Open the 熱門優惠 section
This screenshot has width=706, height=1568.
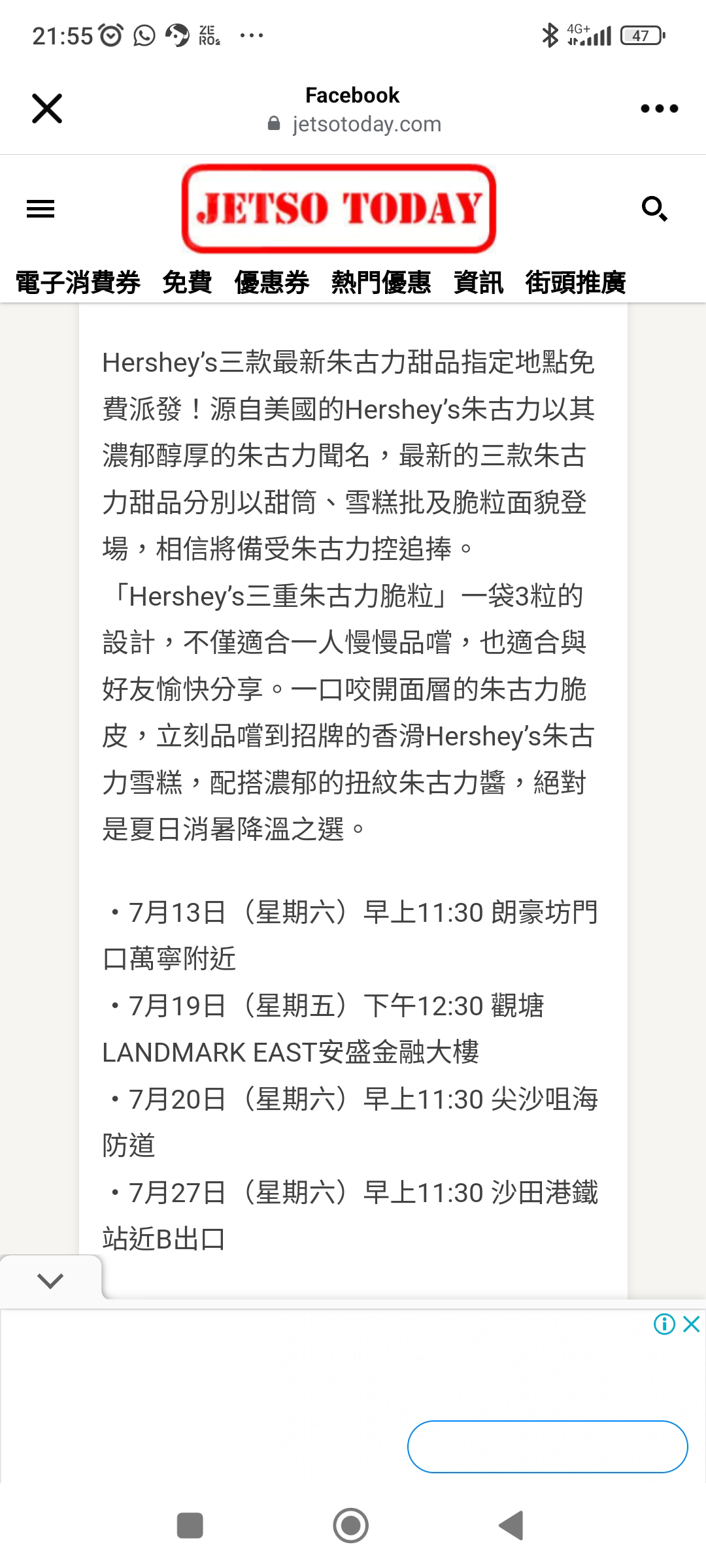click(x=381, y=283)
